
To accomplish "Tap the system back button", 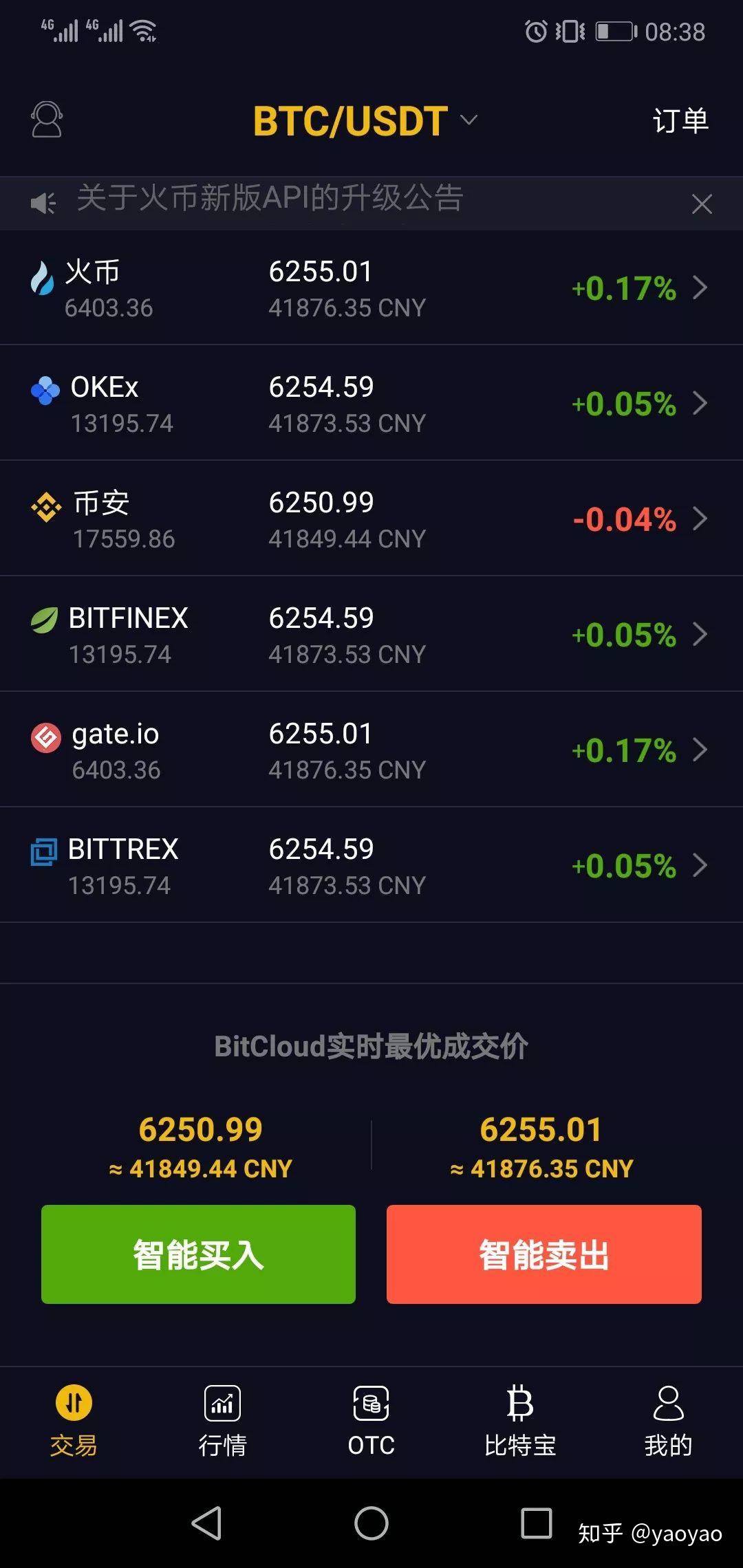I will tap(206, 1523).
